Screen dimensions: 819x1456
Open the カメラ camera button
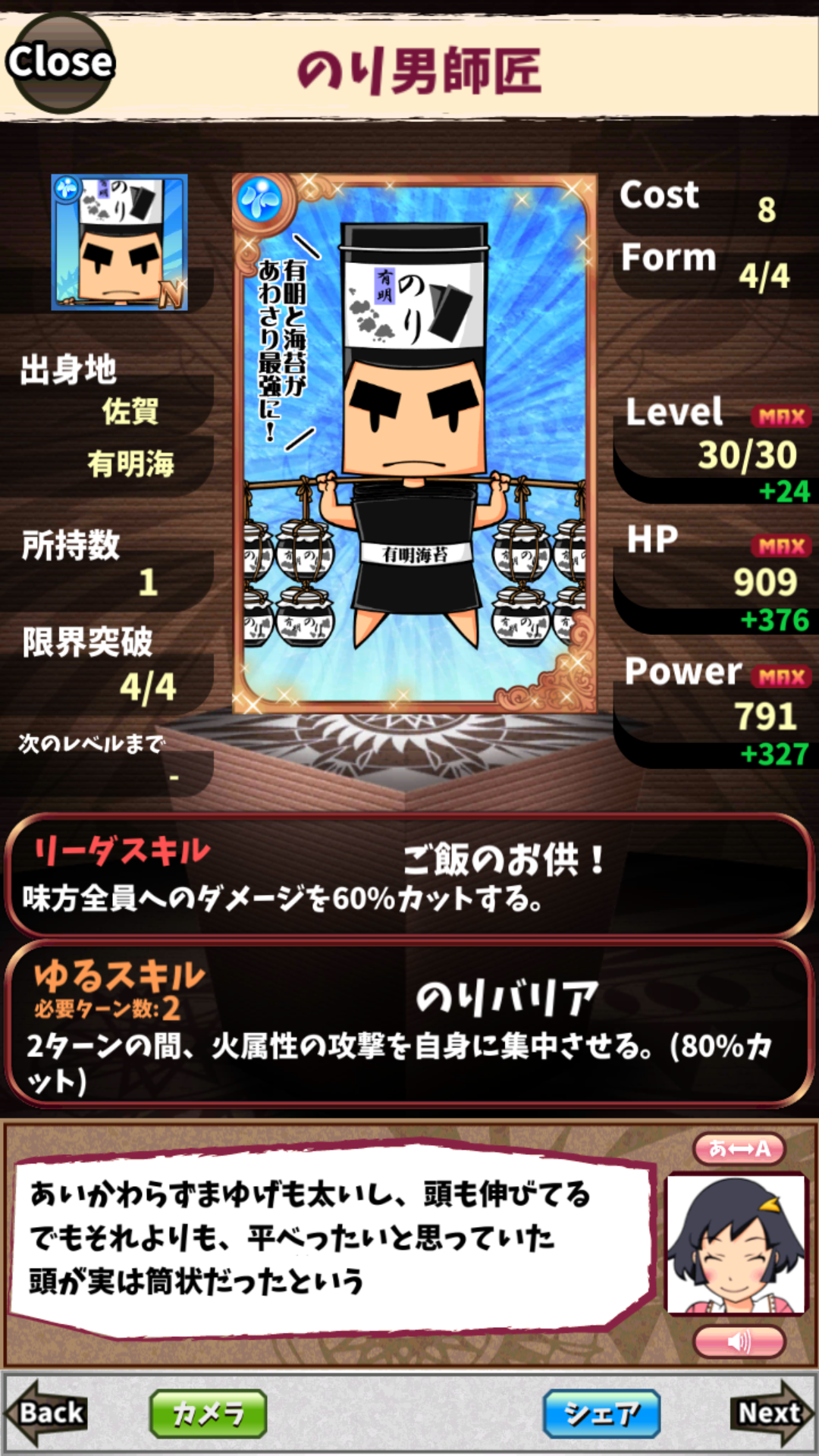tap(209, 1414)
